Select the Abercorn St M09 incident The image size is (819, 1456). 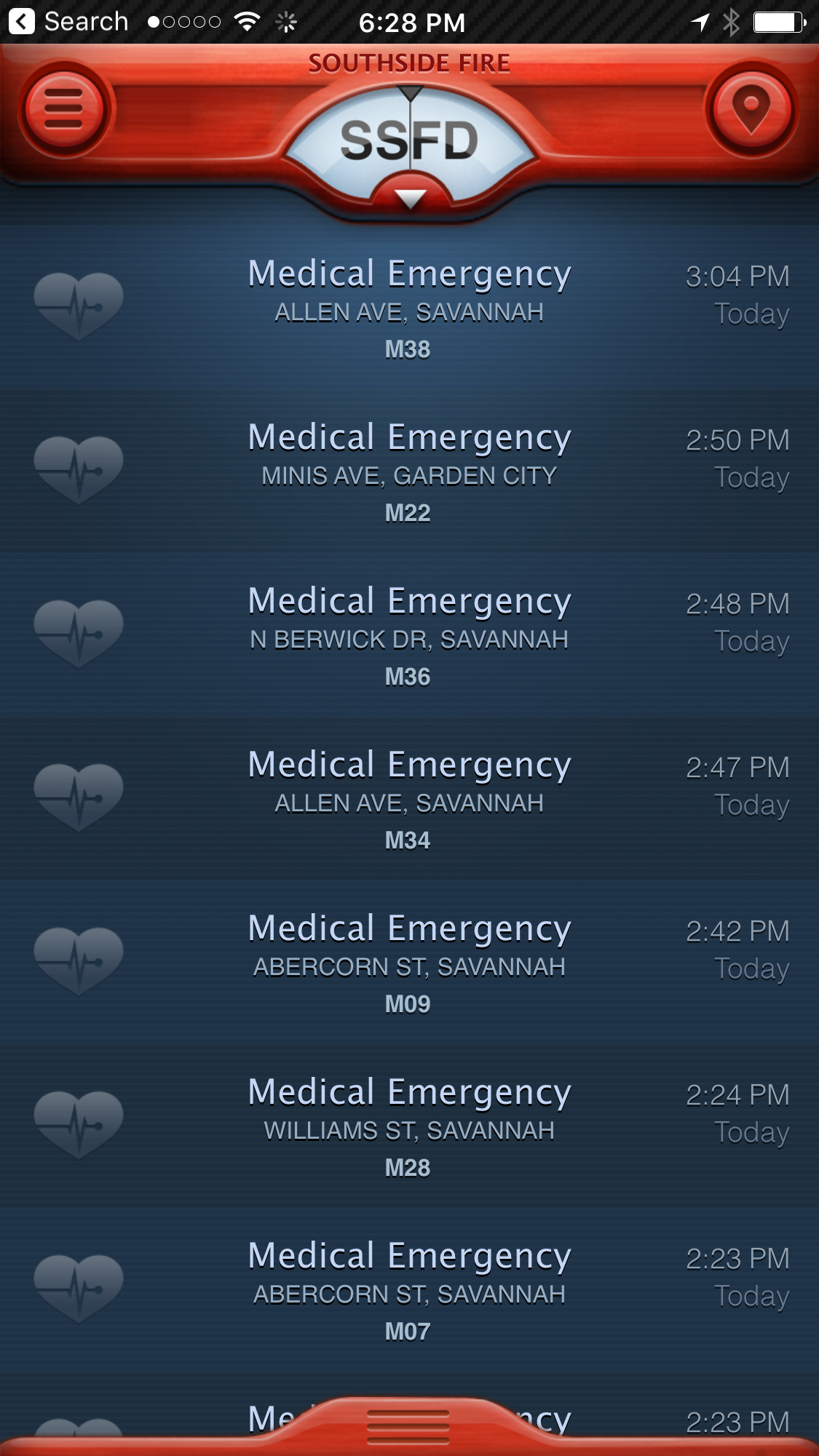point(409,965)
